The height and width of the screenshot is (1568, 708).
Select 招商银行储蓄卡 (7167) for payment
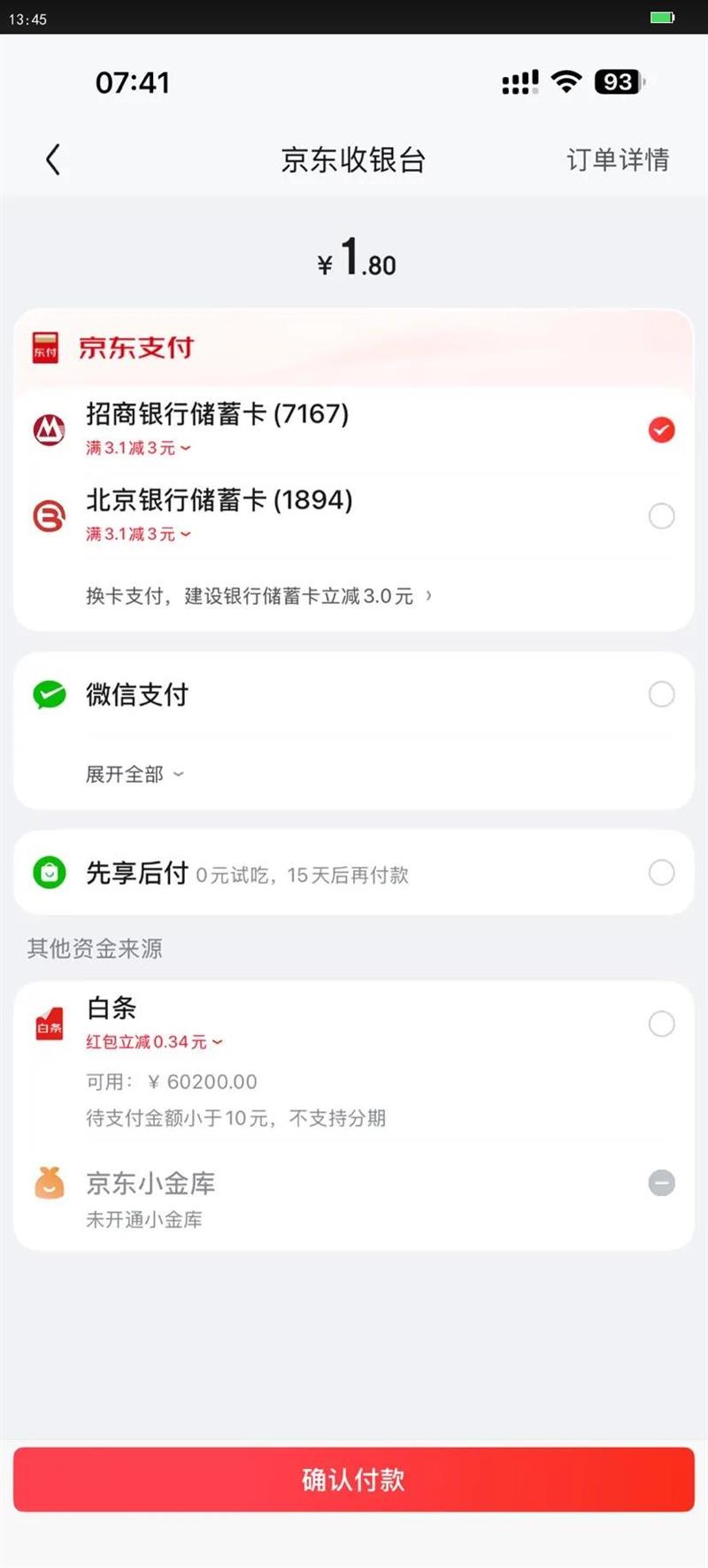tap(661, 430)
